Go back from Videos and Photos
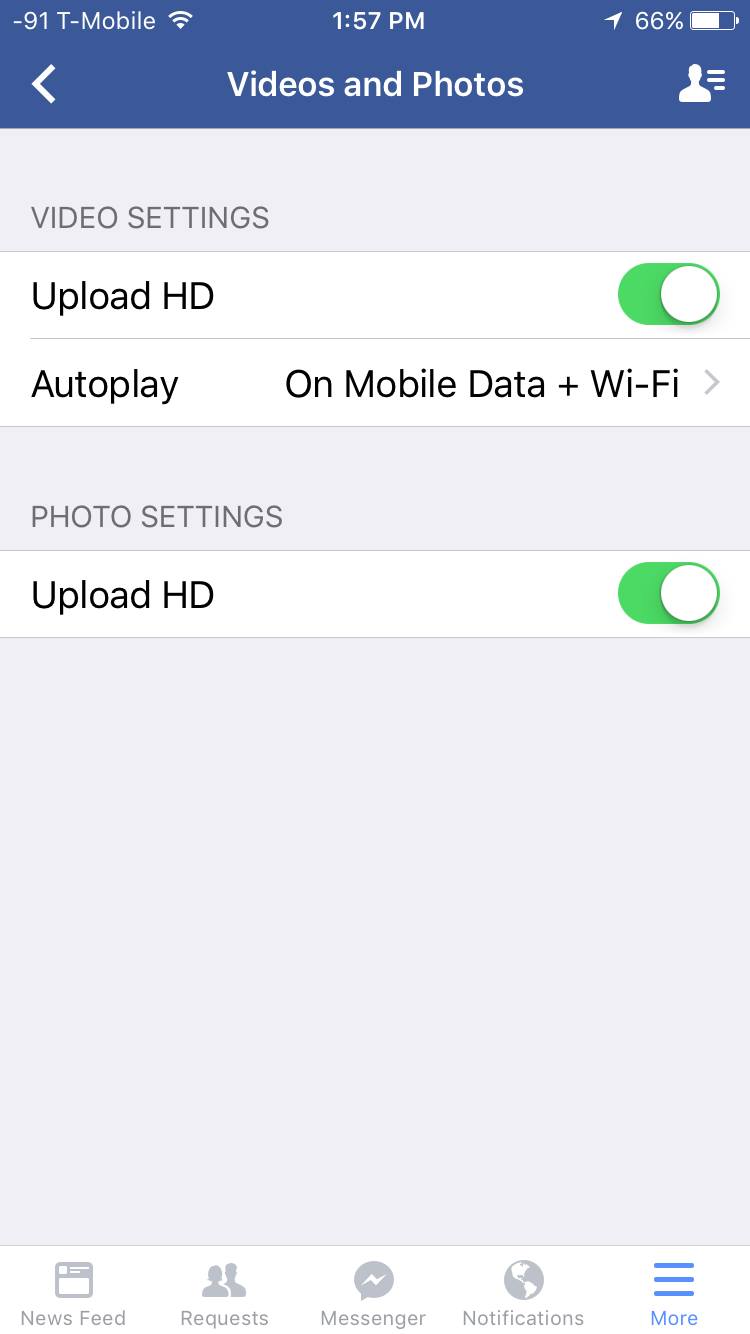750x1334 pixels. tap(44, 84)
